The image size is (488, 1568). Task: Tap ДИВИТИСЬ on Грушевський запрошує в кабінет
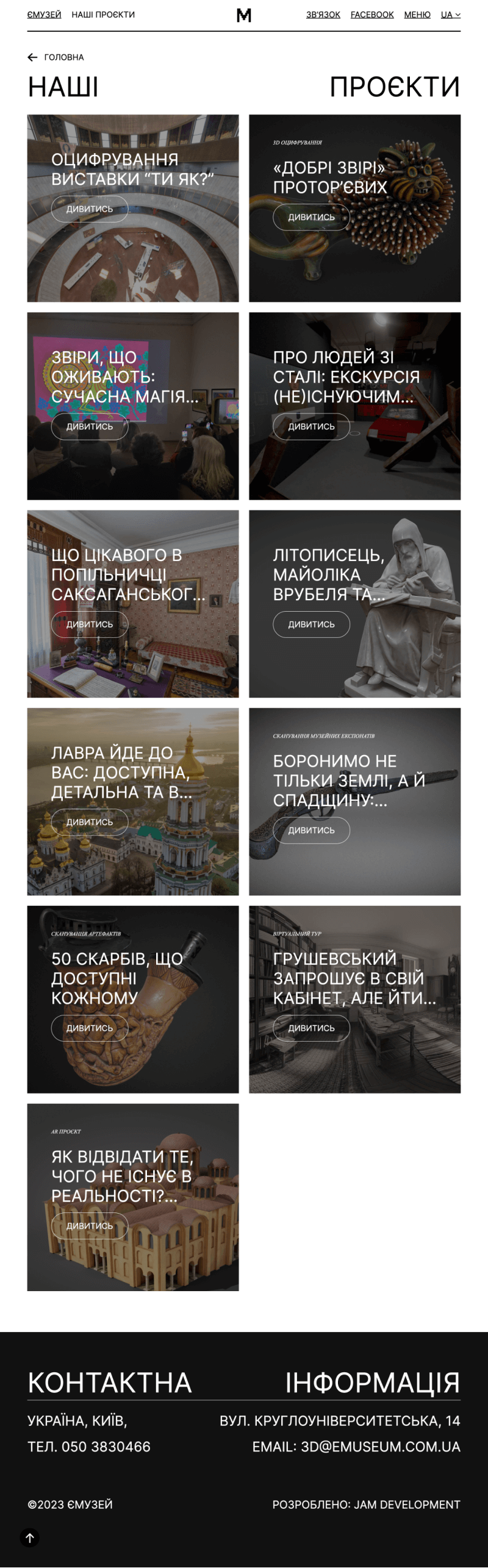311,1028
